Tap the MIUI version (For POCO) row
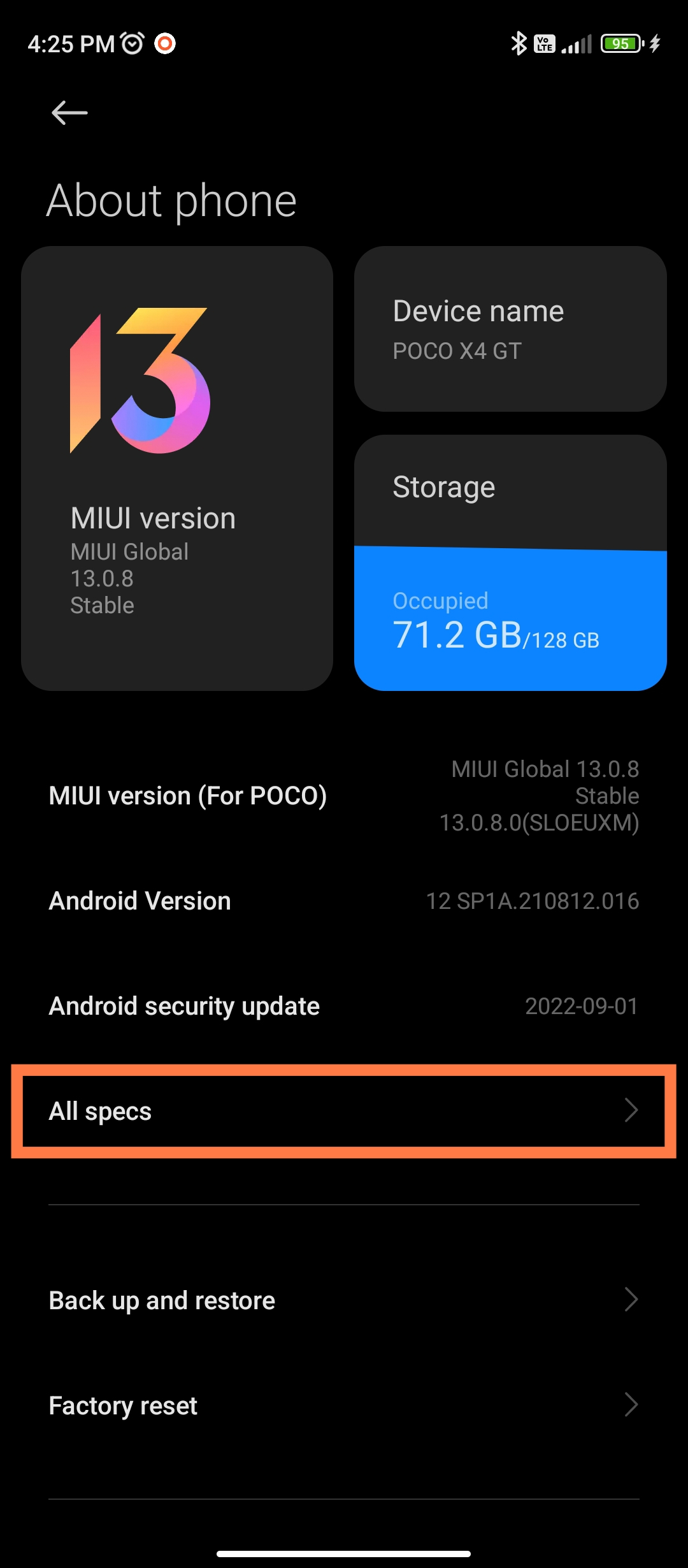Screen dimensions: 688x1568 344,796
